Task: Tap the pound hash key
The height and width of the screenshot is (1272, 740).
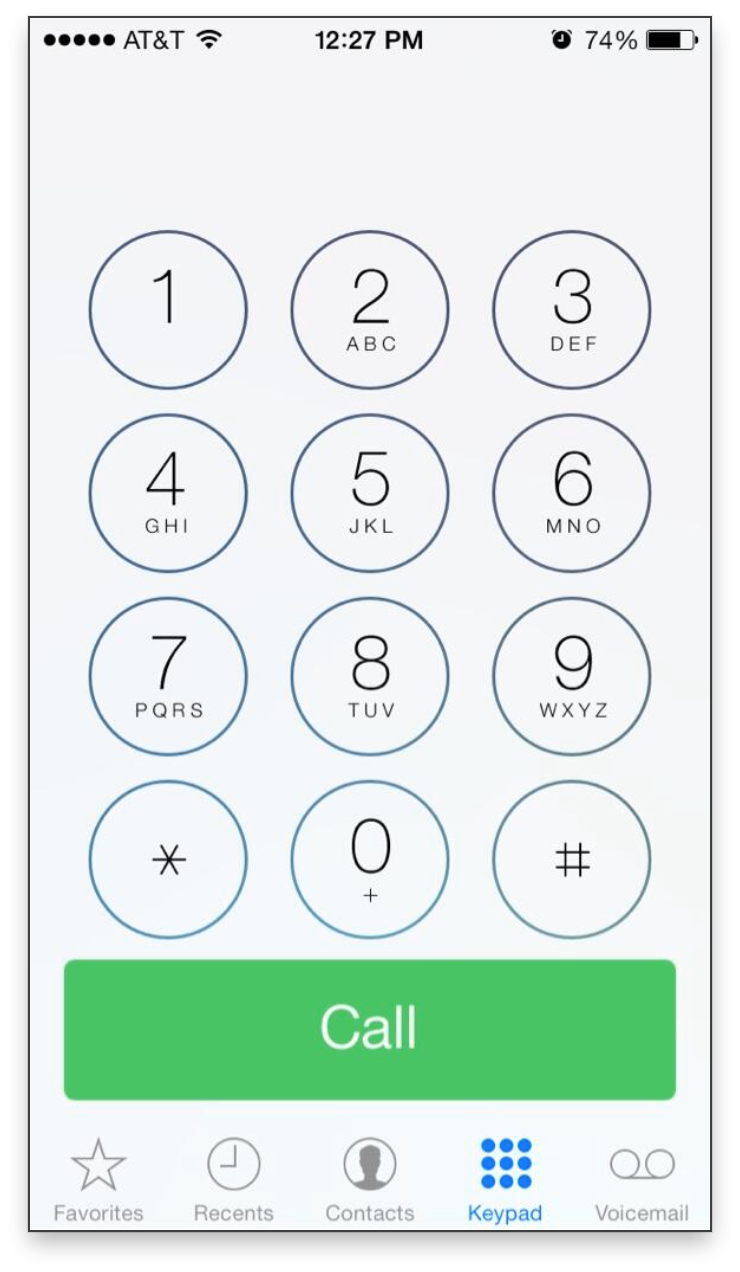Action: (x=572, y=859)
